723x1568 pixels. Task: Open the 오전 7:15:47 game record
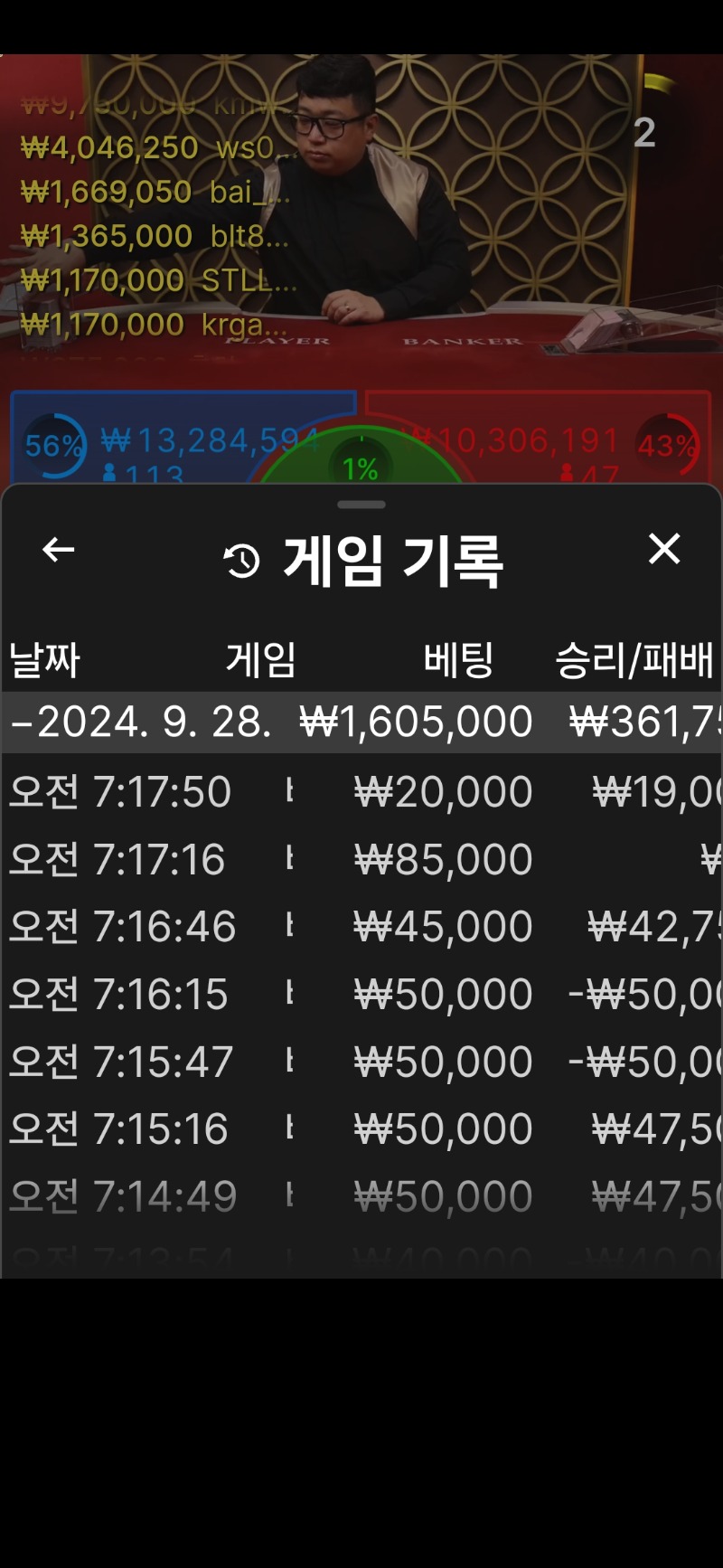point(361,1062)
